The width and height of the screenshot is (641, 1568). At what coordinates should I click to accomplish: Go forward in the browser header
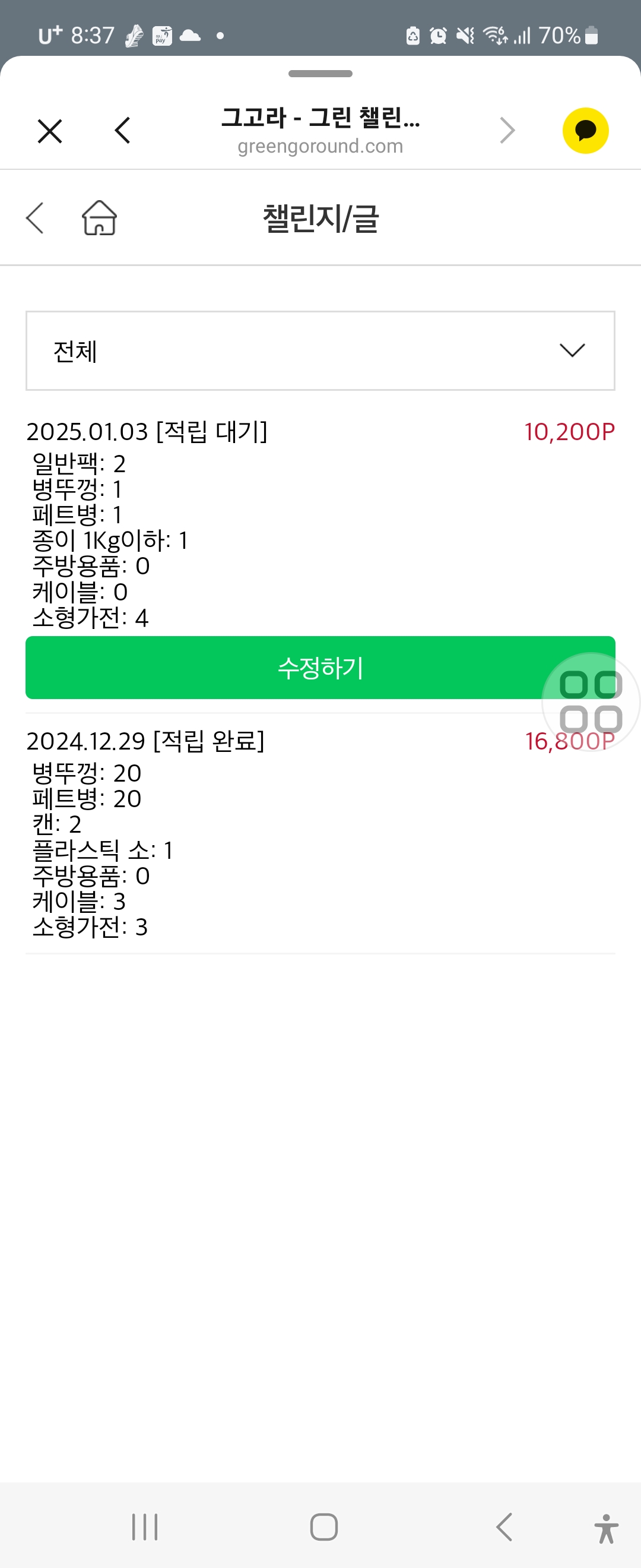(x=507, y=131)
